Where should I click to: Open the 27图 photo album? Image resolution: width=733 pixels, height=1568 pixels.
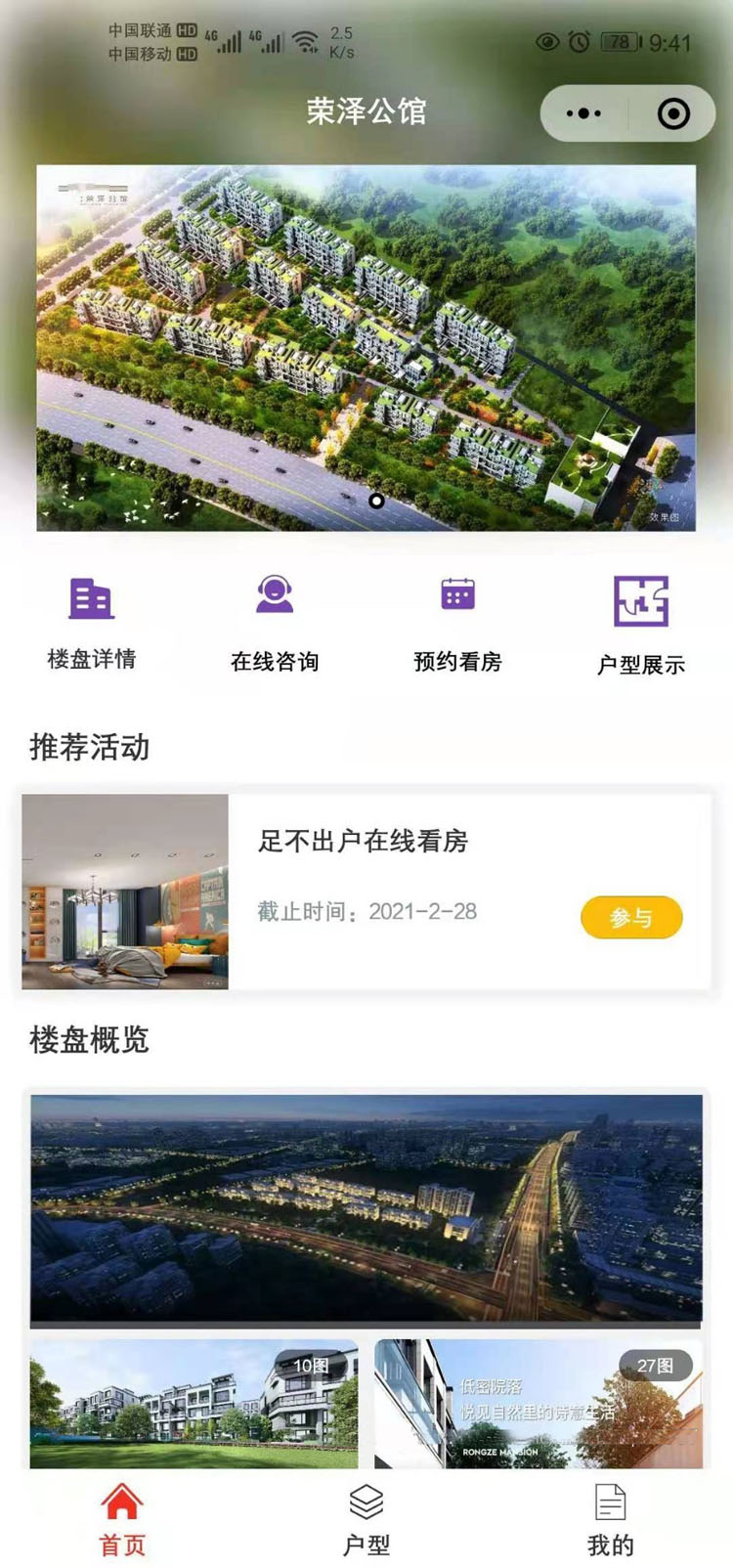(538, 1404)
